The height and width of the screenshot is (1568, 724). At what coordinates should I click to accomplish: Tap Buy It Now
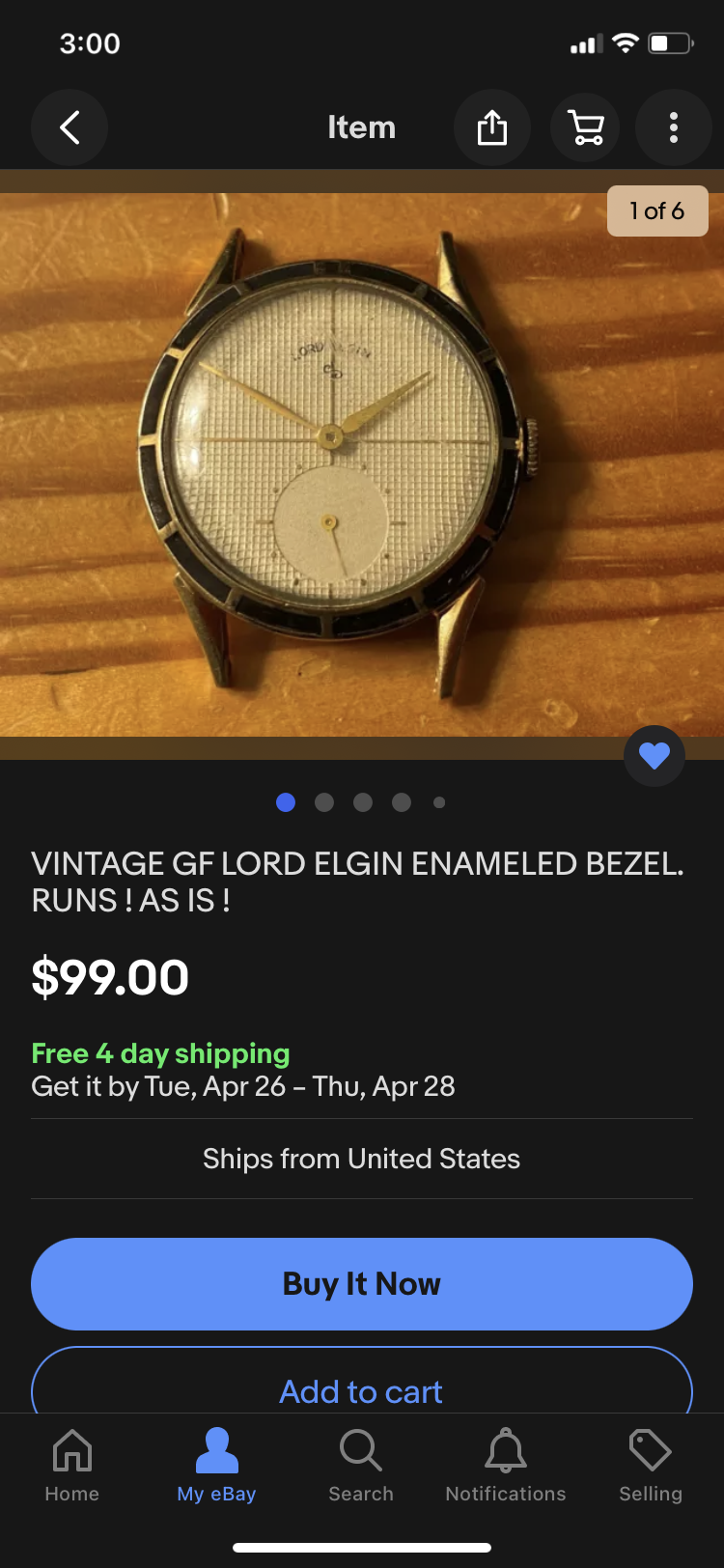362,1284
